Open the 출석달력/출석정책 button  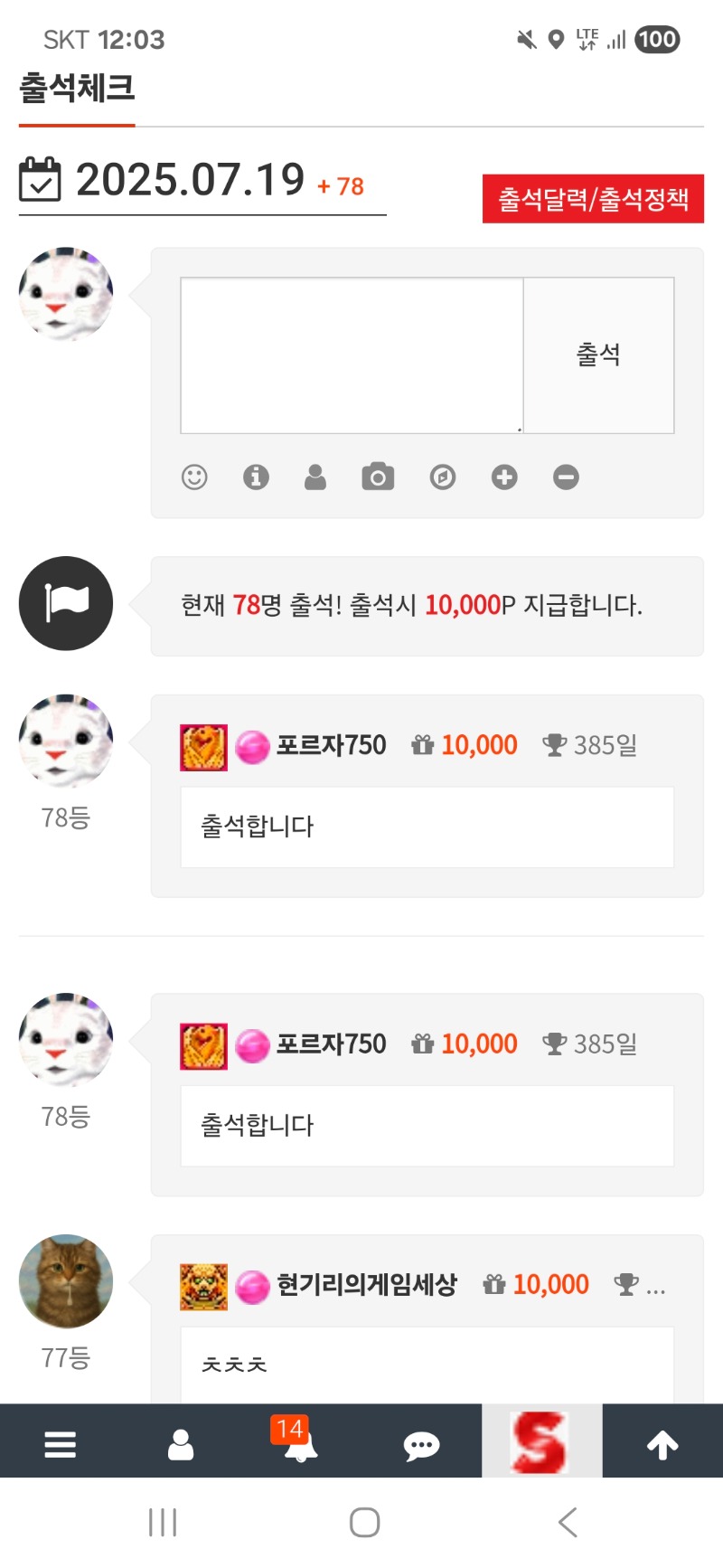click(593, 199)
